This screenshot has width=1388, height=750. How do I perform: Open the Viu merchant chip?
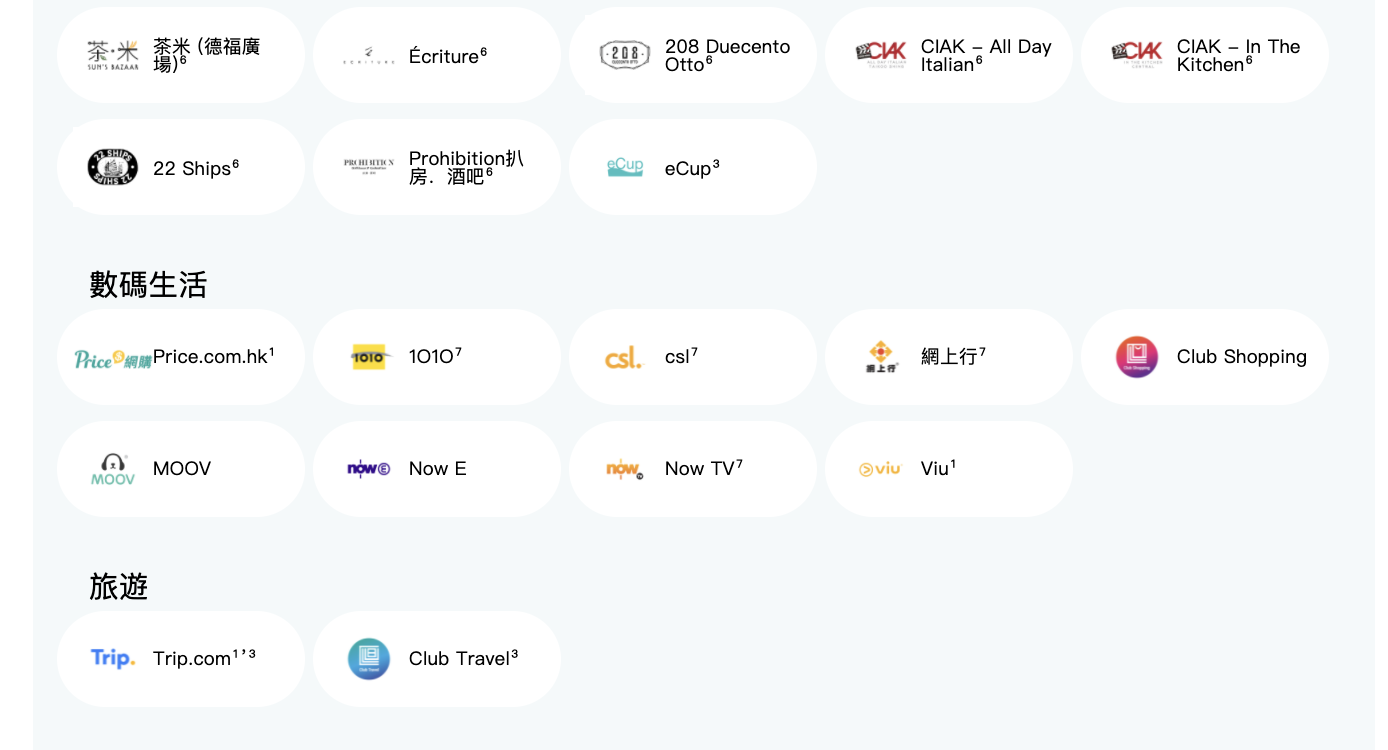pos(949,469)
